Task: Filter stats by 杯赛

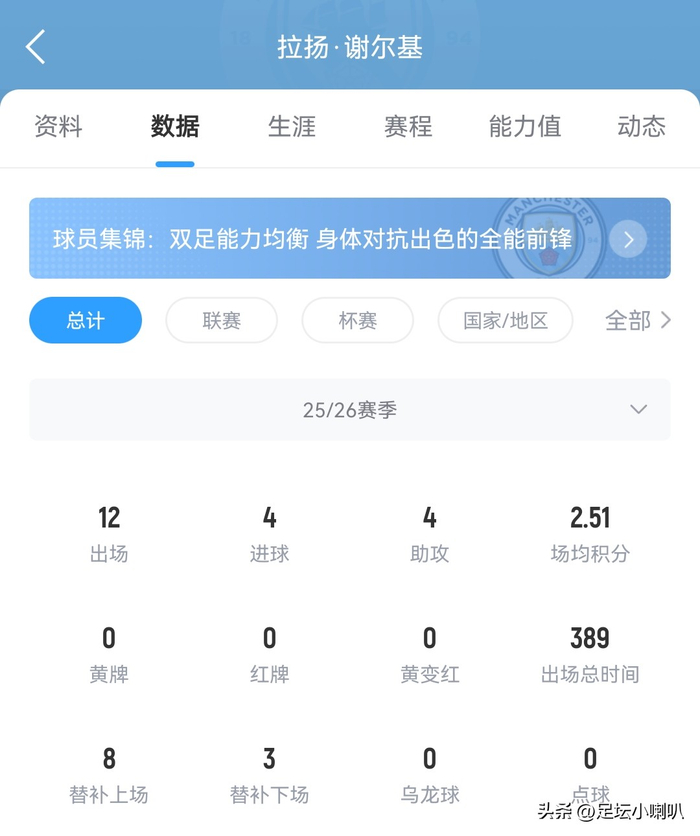Action: [357, 321]
